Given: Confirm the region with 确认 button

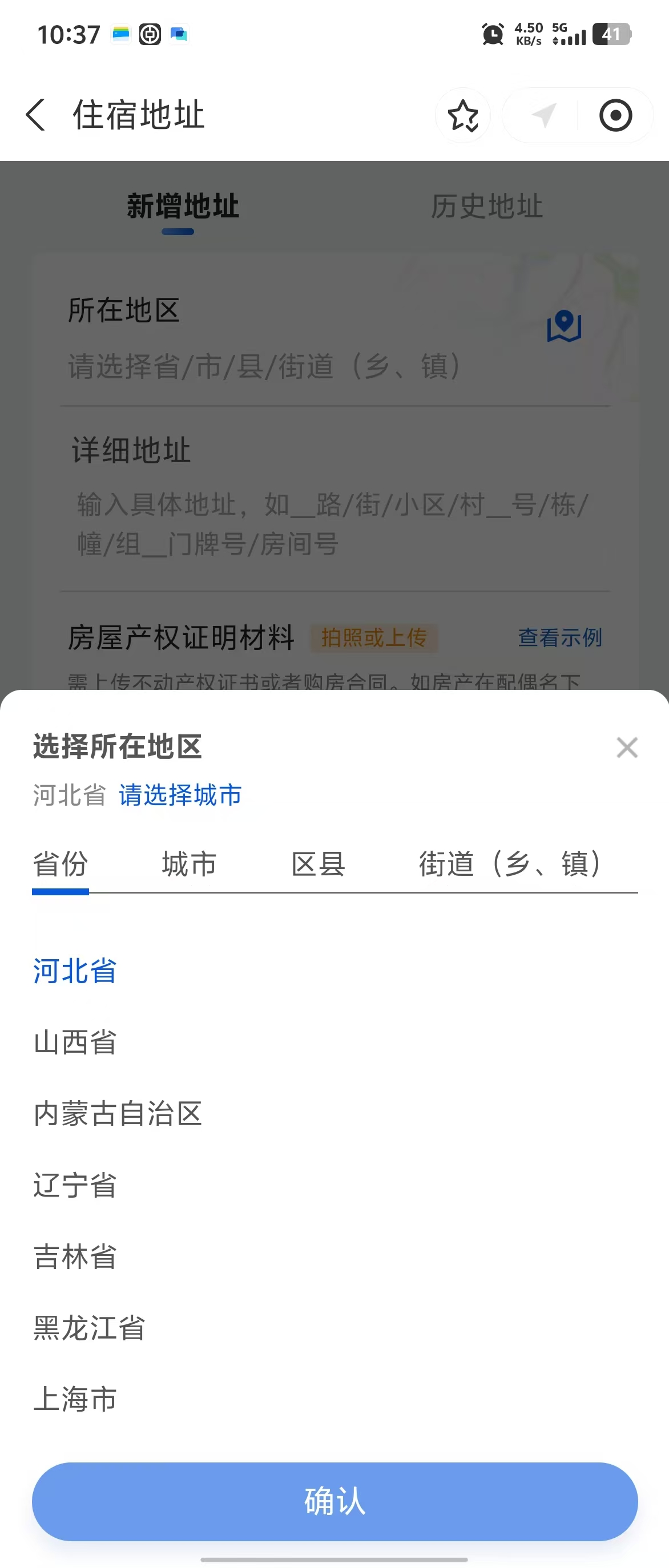Looking at the screenshot, I should (x=334, y=1501).
